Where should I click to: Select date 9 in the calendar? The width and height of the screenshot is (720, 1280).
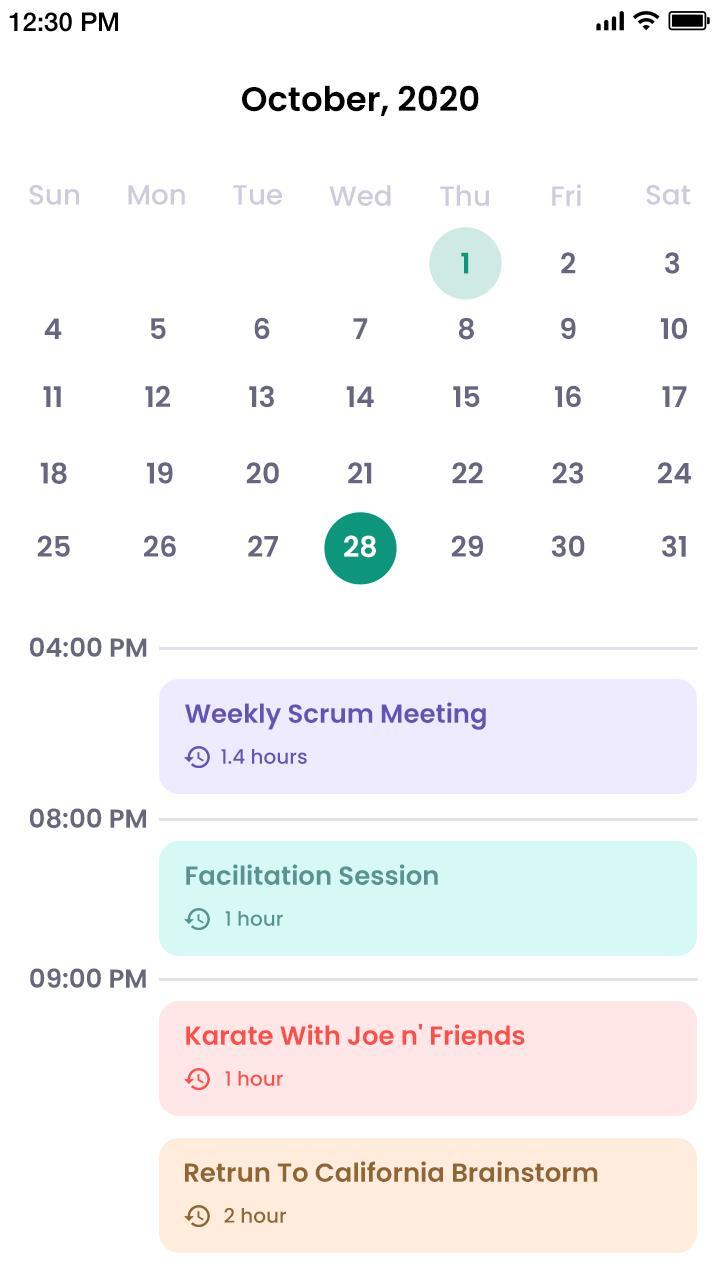568,329
